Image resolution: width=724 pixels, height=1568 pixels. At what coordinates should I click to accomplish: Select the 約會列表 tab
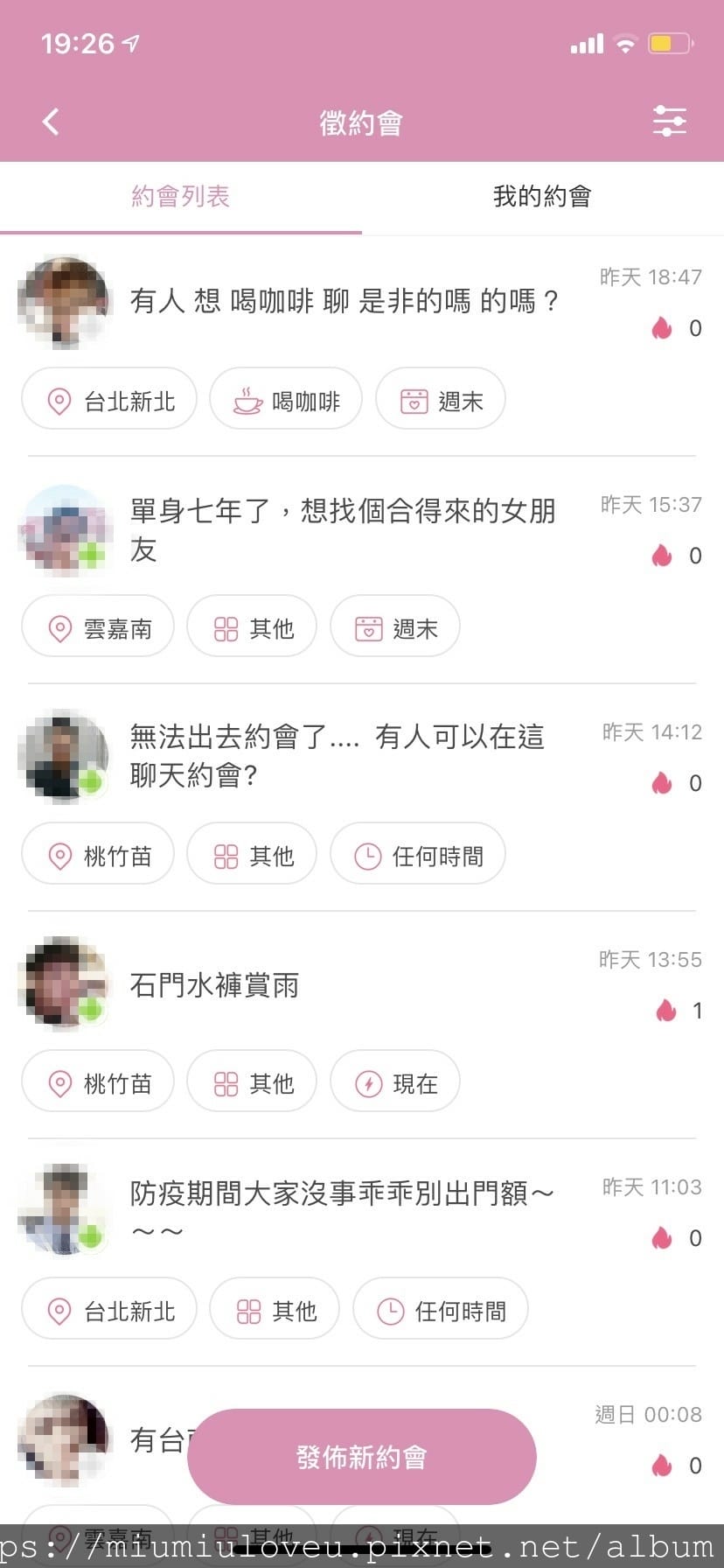[x=181, y=197]
